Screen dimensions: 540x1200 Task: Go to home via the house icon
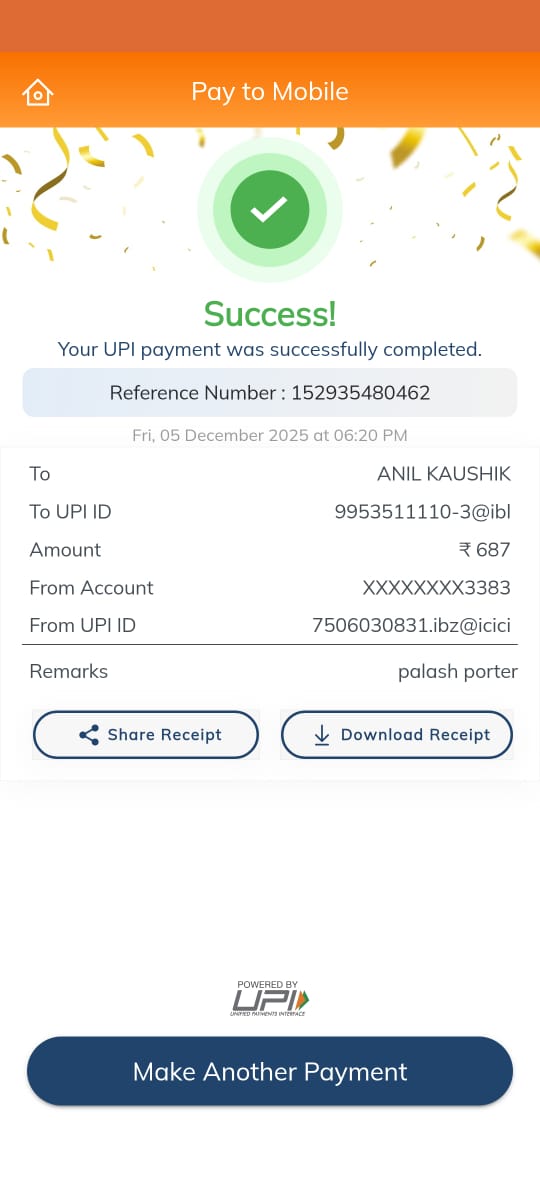[x=37, y=93]
